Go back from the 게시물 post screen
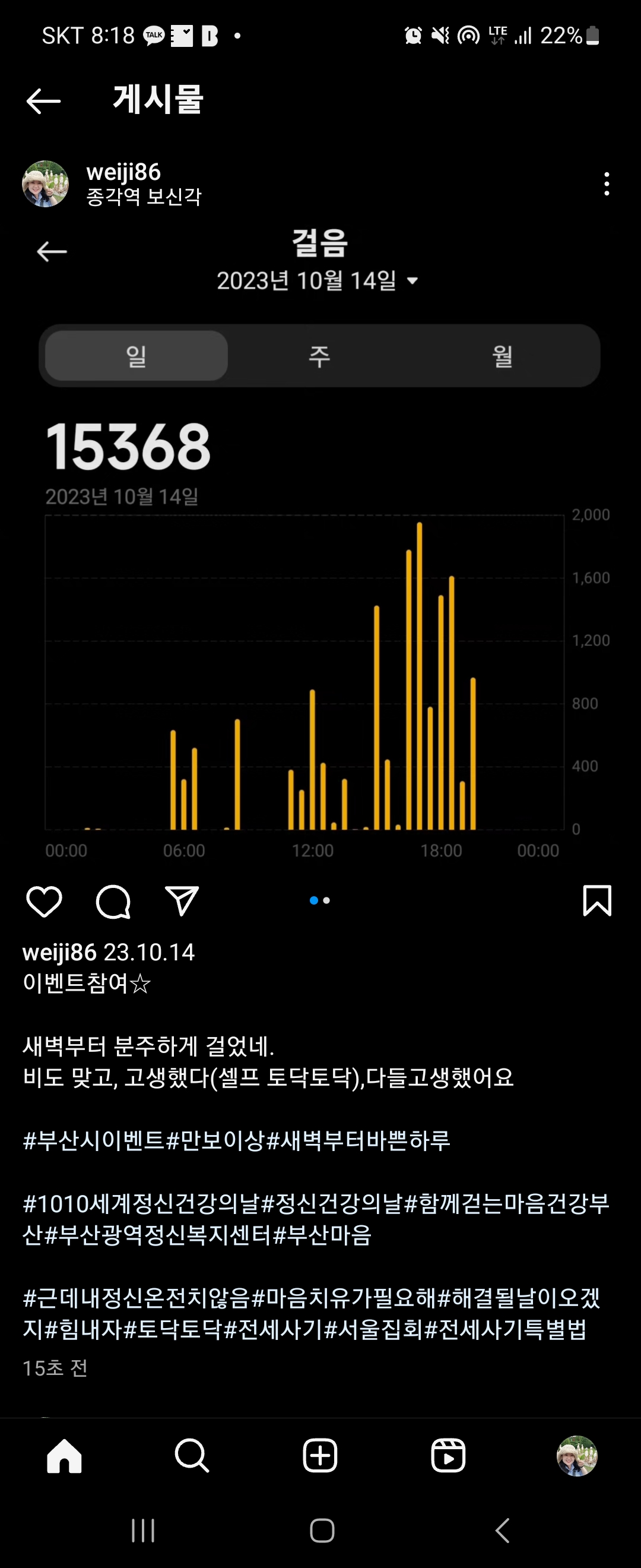 coord(44,101)
